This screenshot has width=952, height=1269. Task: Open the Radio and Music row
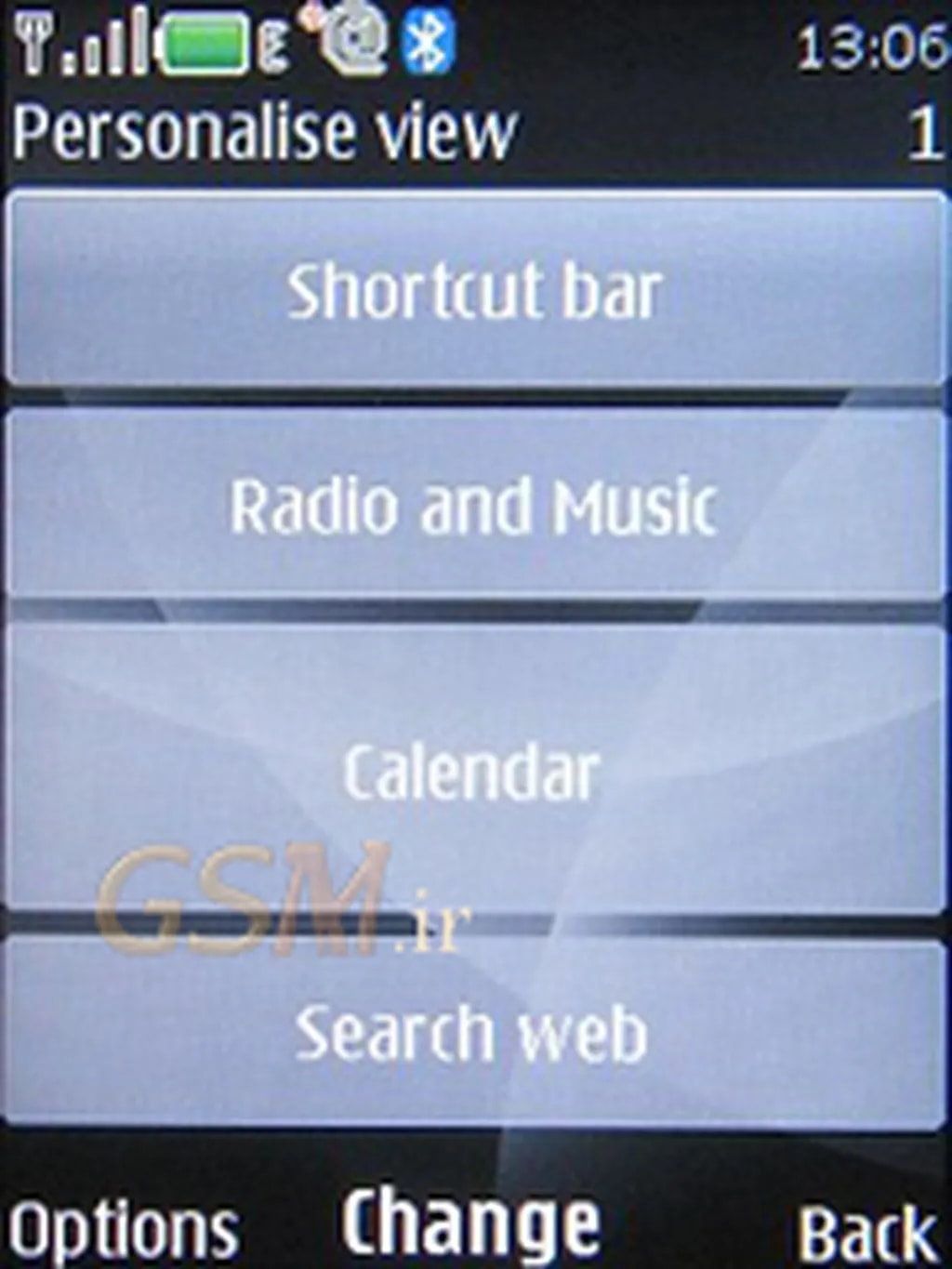point(475,505)
